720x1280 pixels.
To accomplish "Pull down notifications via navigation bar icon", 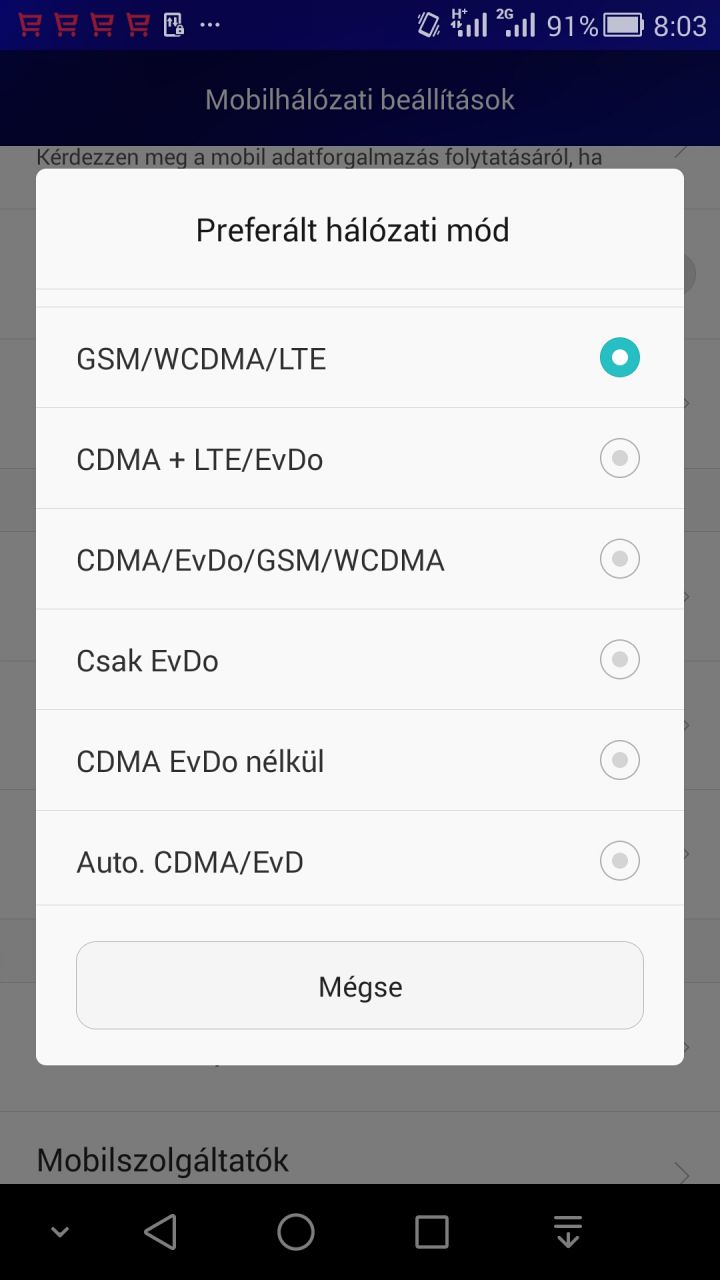I will pos(568,1232).
